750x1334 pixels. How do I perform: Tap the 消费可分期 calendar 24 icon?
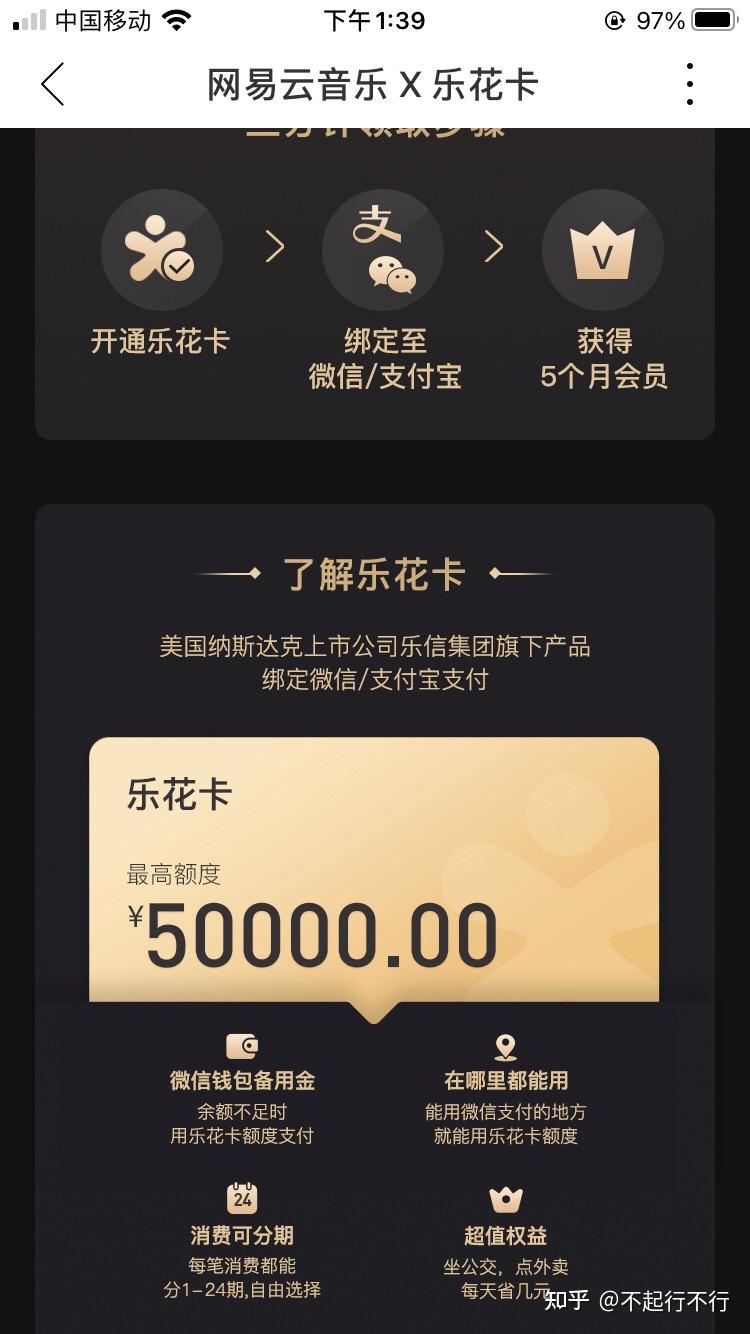241,1197
